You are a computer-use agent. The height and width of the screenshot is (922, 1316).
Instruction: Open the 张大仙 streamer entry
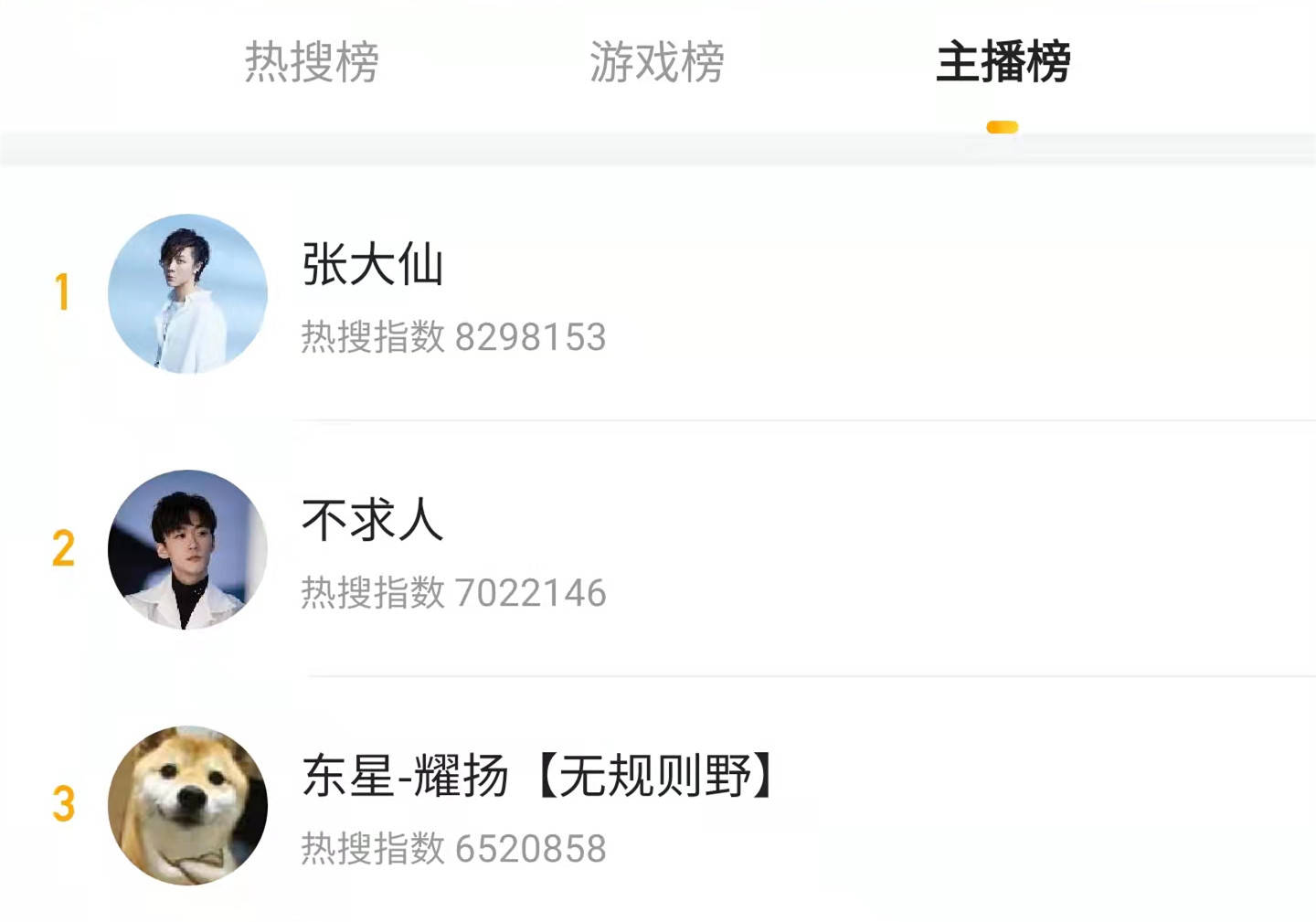(x=373, y=266)
